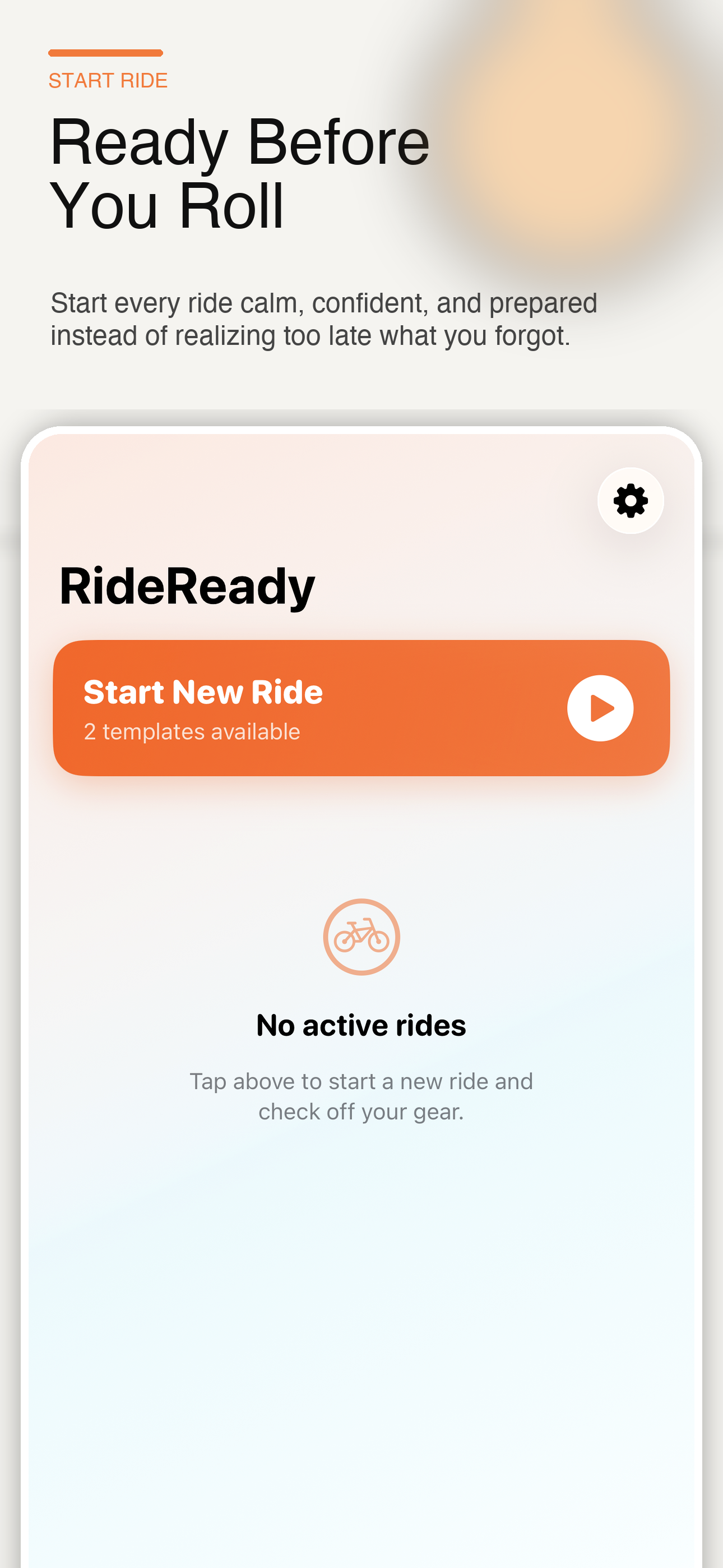Image resolution: width=723 pixels, height=1568 pixels.
Task: Select the introduction paragraph about starting rides calm
Action: click(x=324, y=318)
